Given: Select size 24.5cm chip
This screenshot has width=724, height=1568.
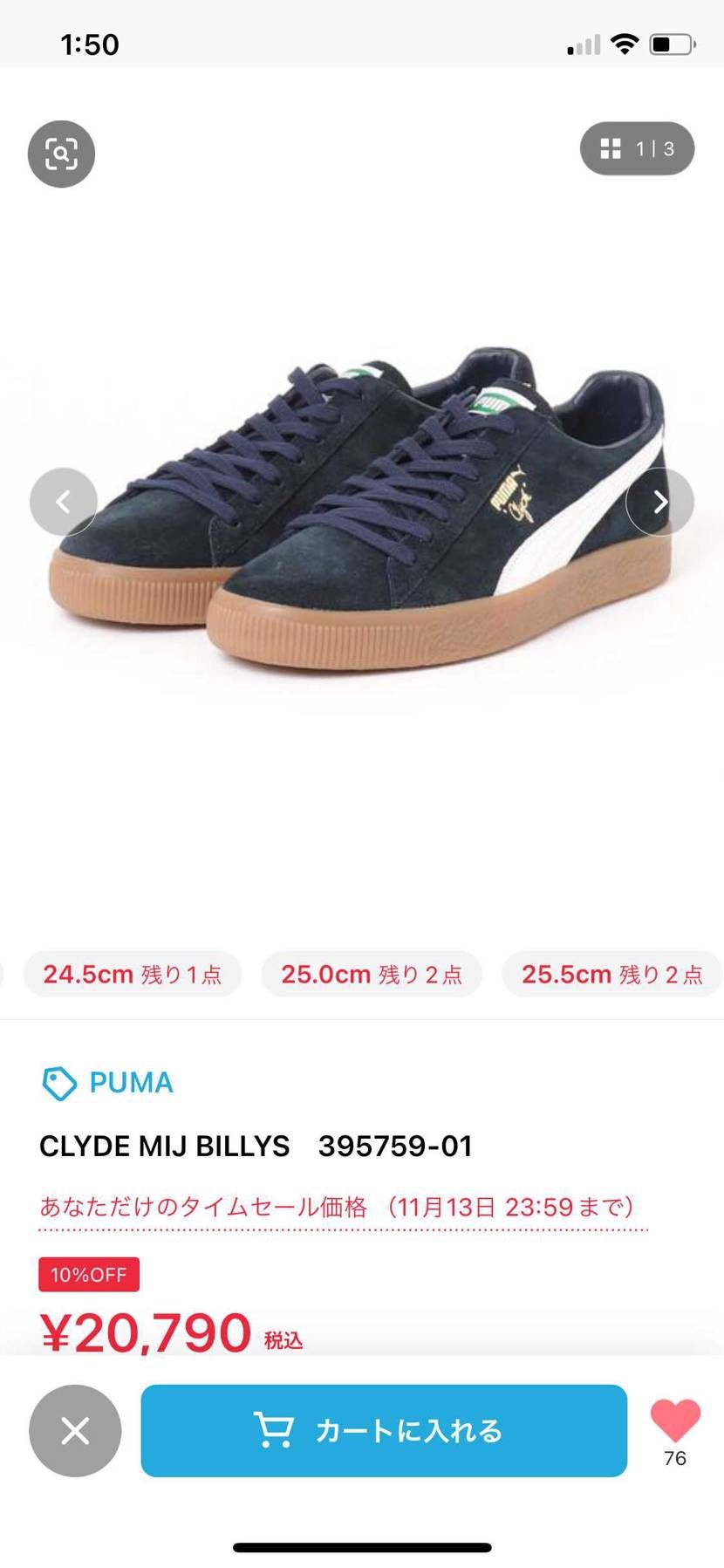Looking at the screenshot, I should (132, 974).
